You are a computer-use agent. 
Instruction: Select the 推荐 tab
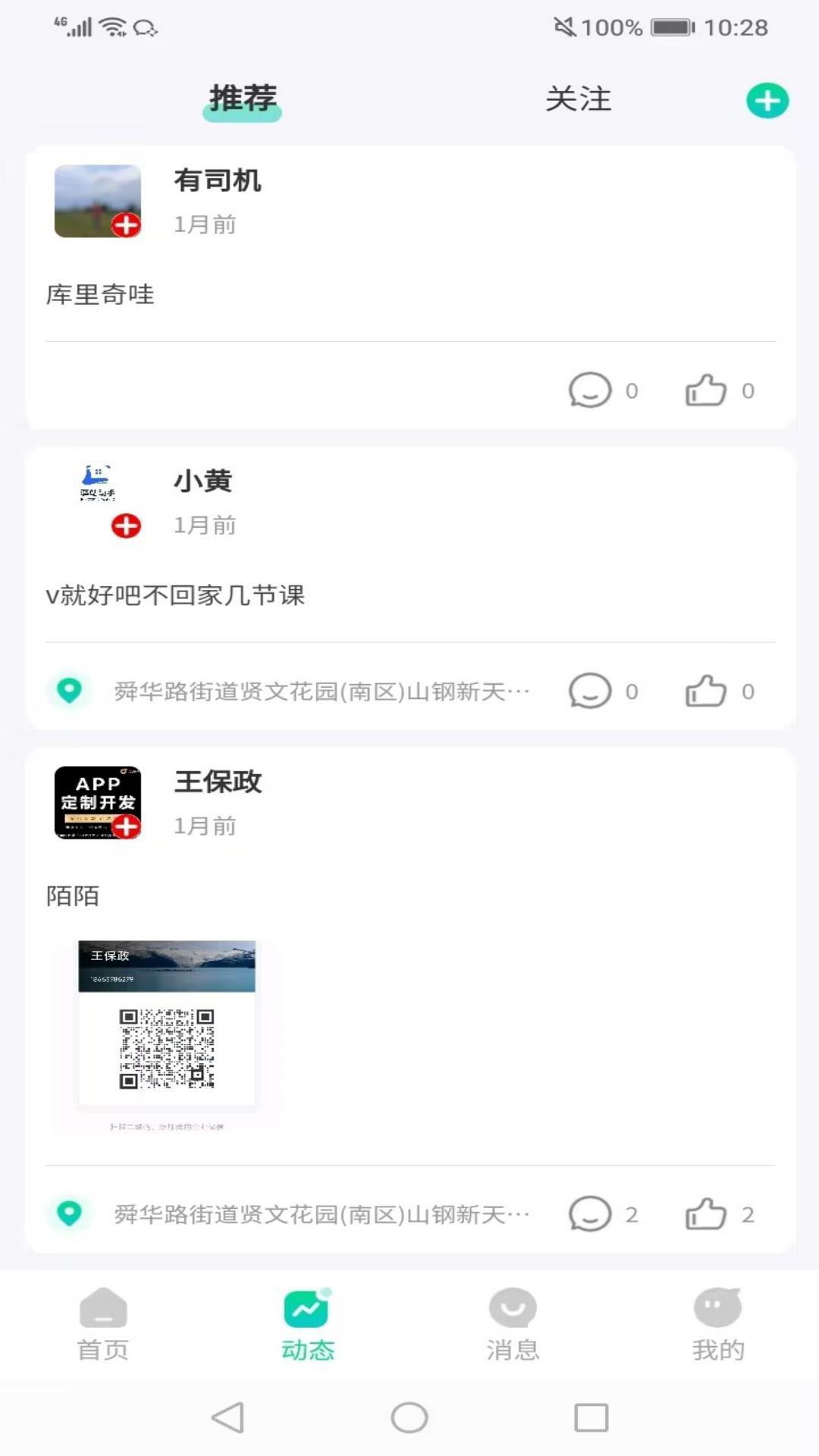[x=241, y=99]
